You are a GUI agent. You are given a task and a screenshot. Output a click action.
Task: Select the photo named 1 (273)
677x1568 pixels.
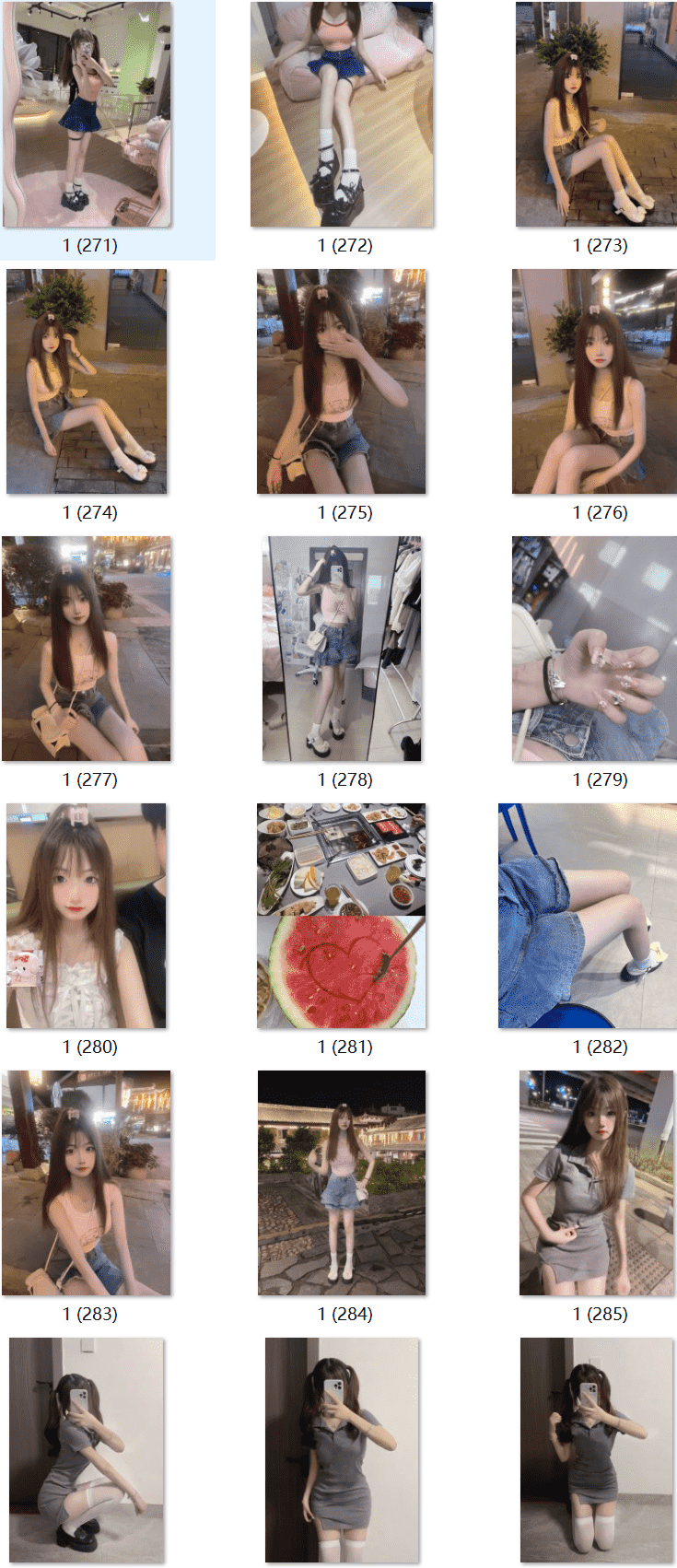596,115
